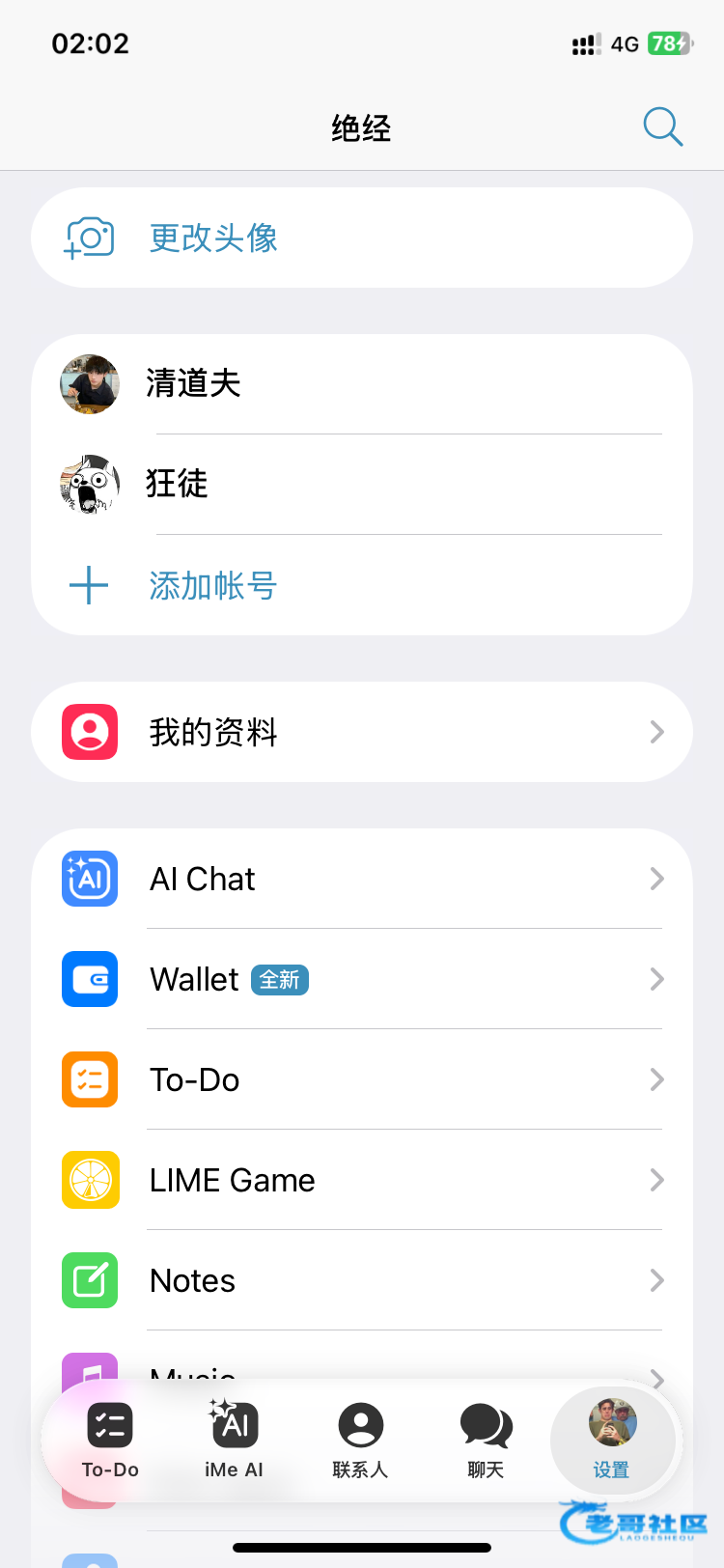Switch to the iMe AI tab
724x1568 pixels.
click(234, 1440)
